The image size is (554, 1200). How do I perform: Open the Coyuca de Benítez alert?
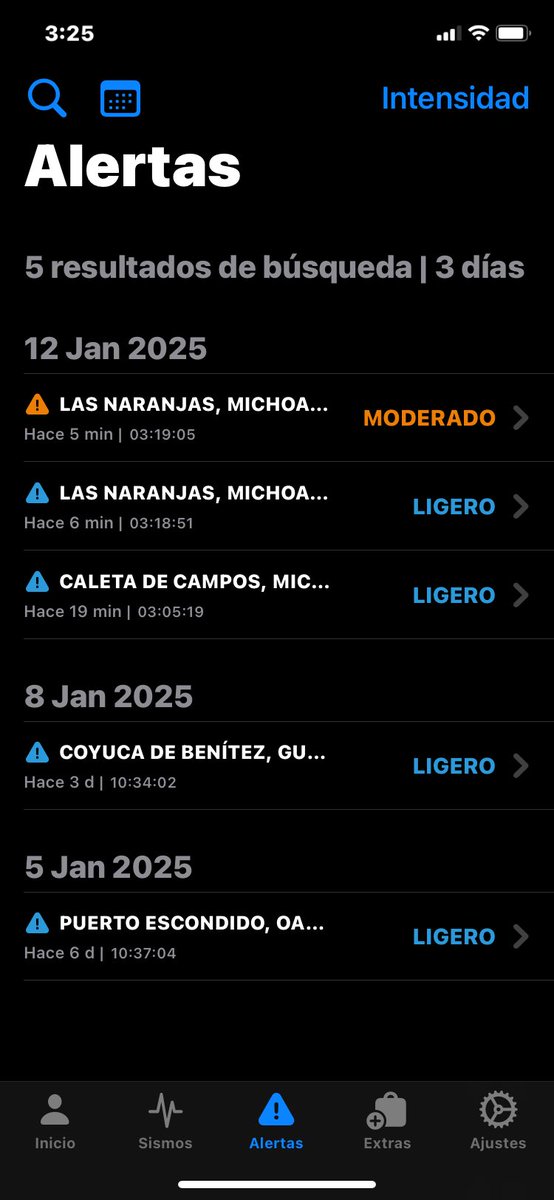coord(277,765)
